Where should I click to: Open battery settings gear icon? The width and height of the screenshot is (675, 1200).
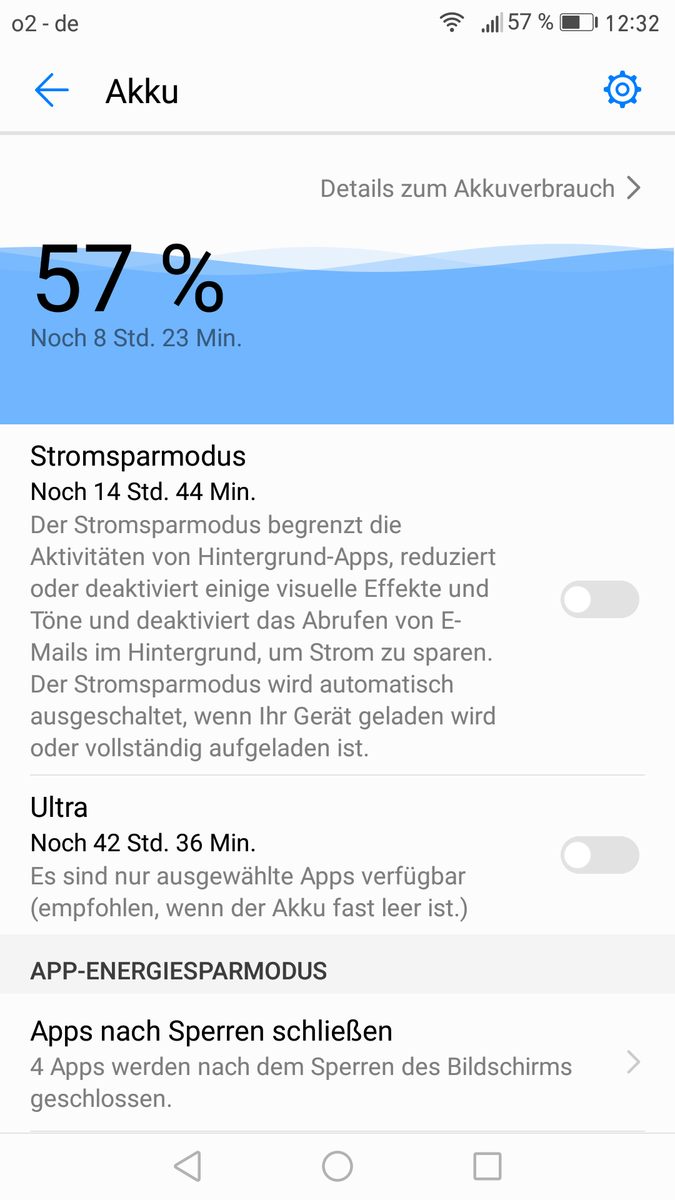coord(622,90)
